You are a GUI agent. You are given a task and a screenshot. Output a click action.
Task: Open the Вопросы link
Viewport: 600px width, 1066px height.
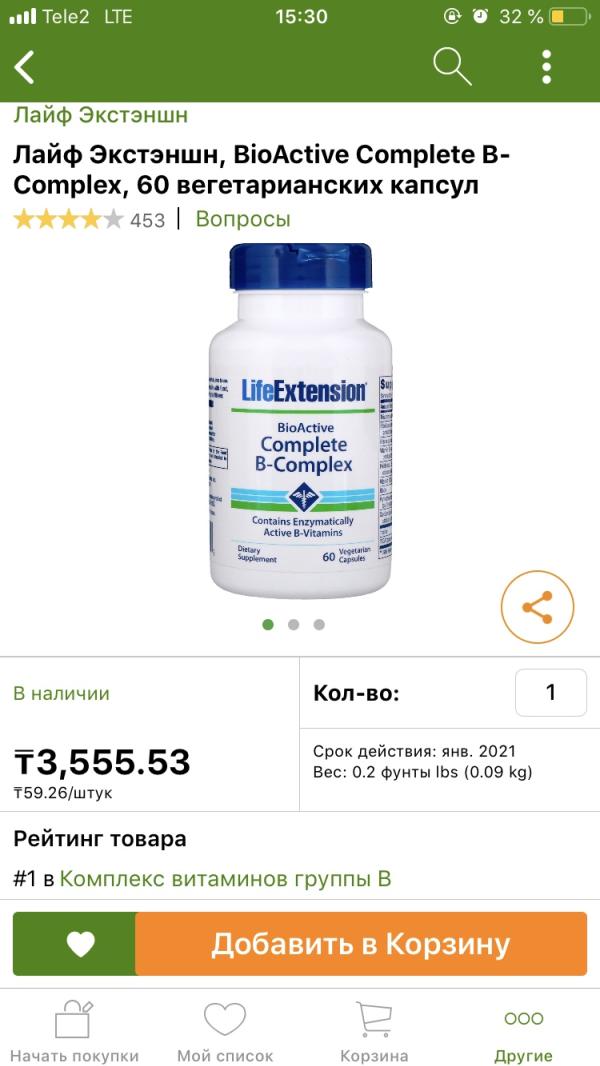[243, 219]
